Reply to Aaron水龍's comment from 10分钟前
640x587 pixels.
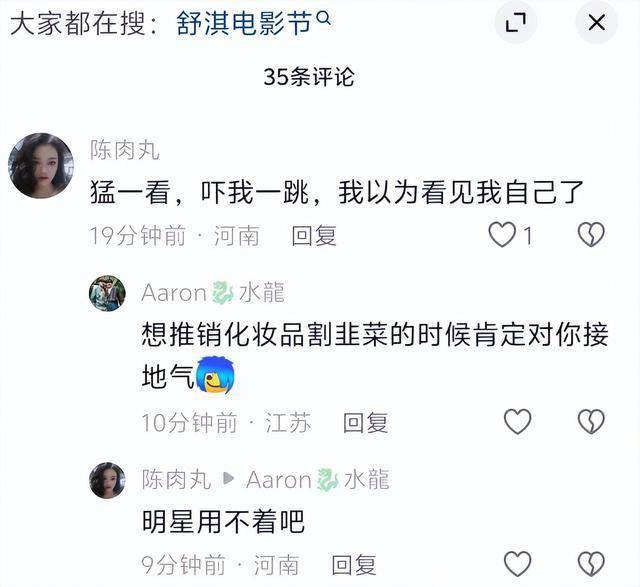[x=365, y=422]
